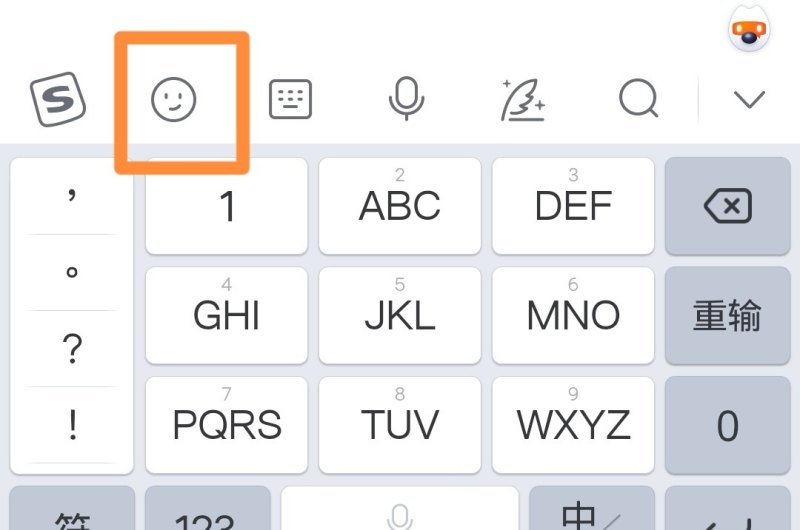Delete a character with backspace key
Viewport: 800px width, 530px height.
[x=727, y=207]
